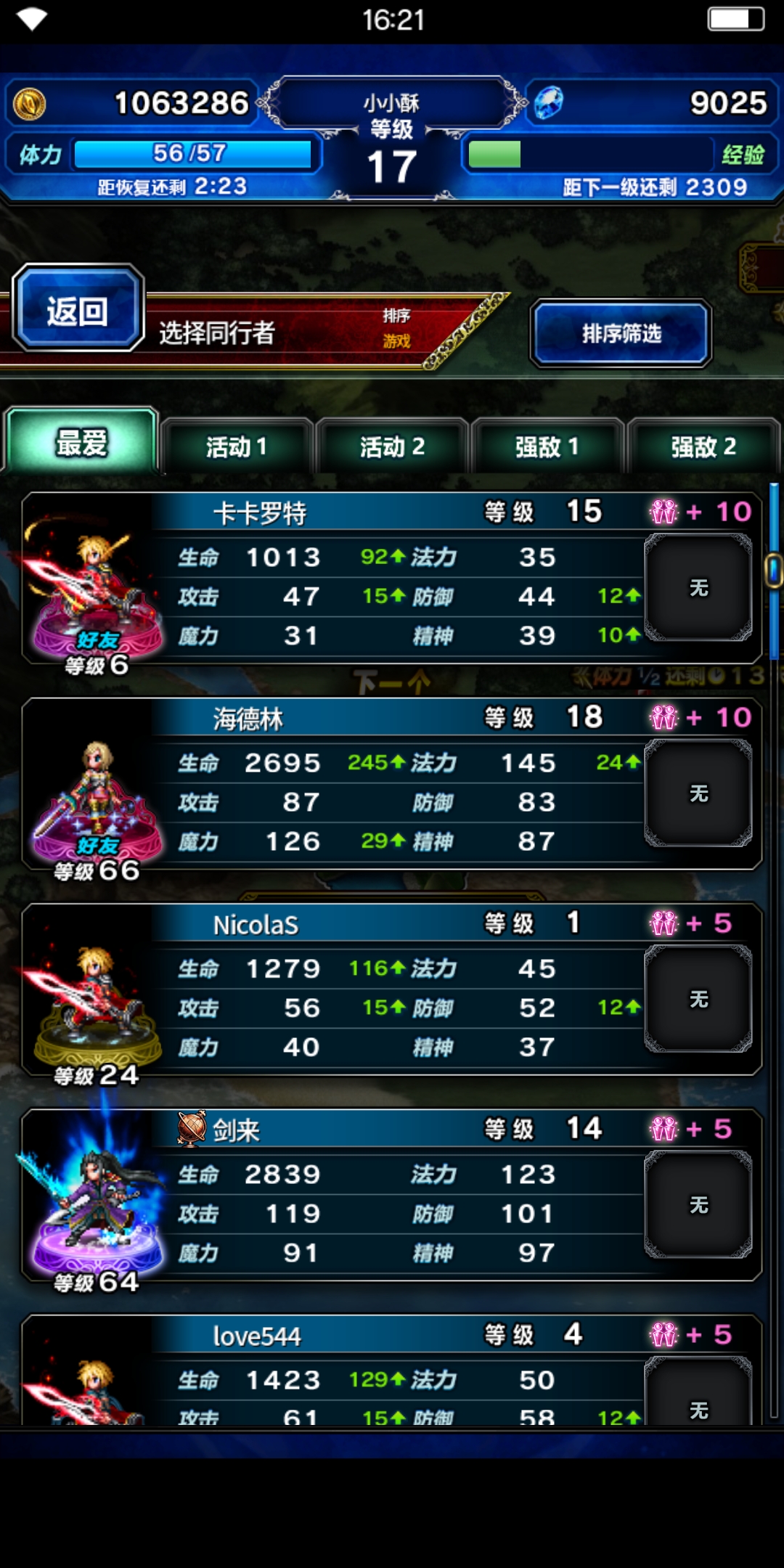
Task: Select companion 海德林
Action: 392,784
